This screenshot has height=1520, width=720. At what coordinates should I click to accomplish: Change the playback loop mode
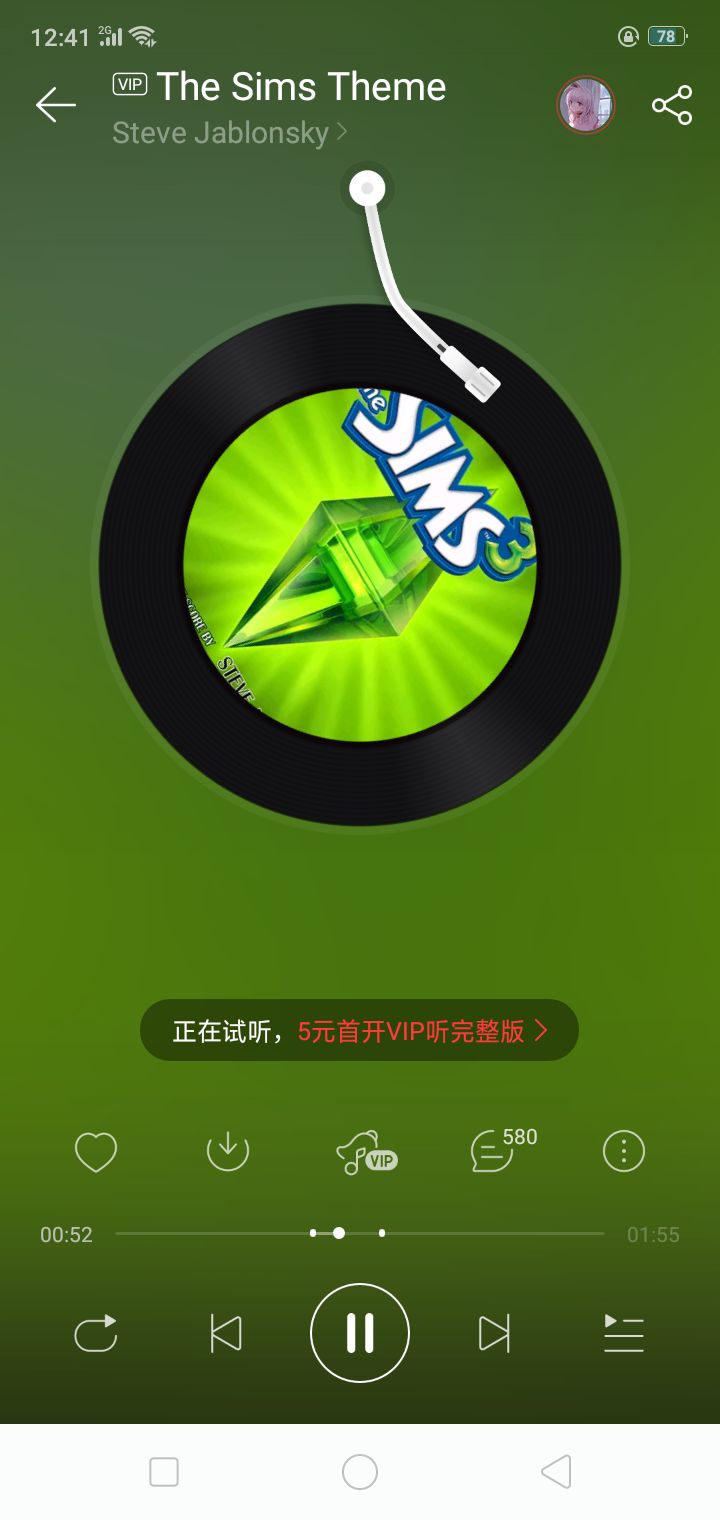[x=96, y=1333]
